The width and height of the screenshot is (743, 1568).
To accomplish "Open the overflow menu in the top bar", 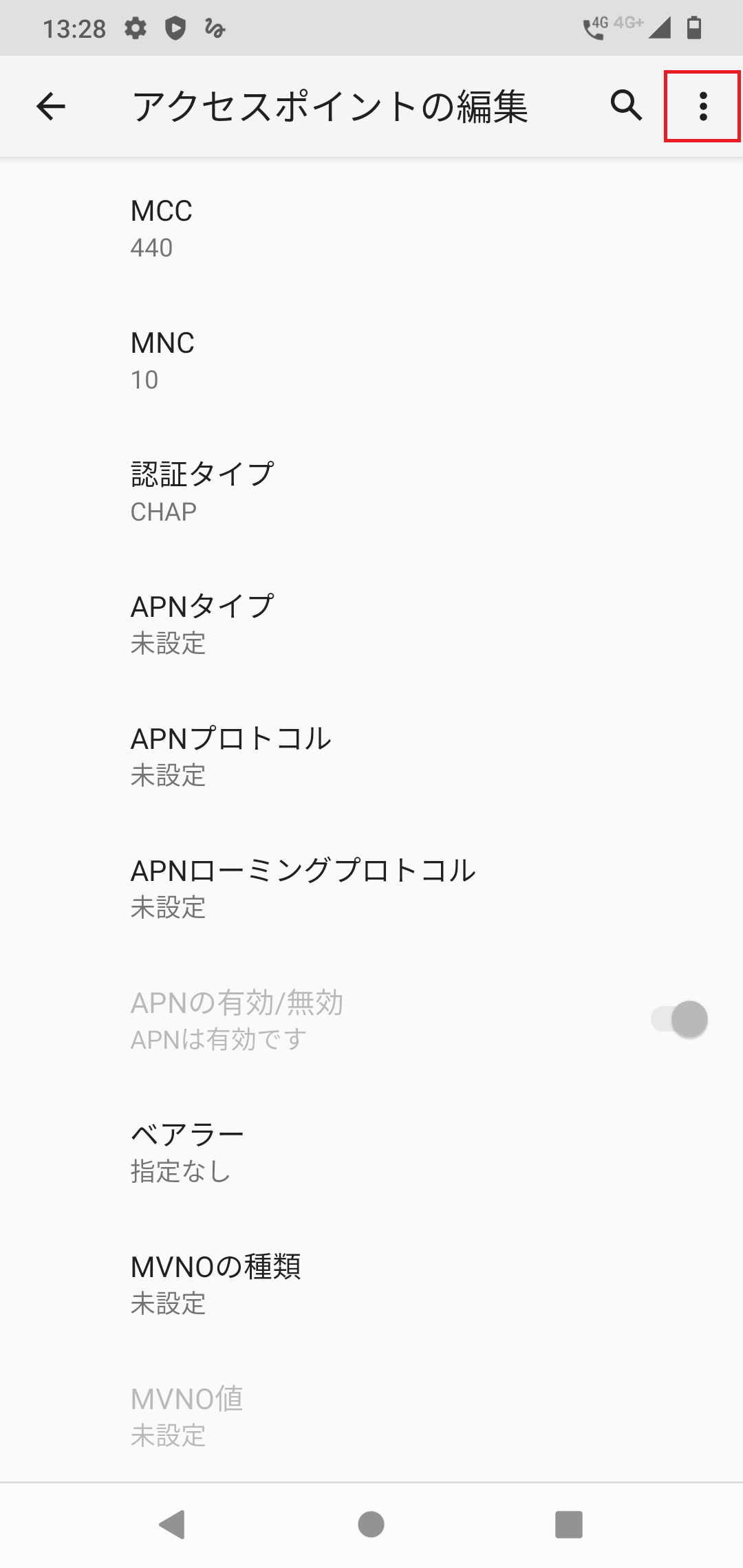I will 702,107.
